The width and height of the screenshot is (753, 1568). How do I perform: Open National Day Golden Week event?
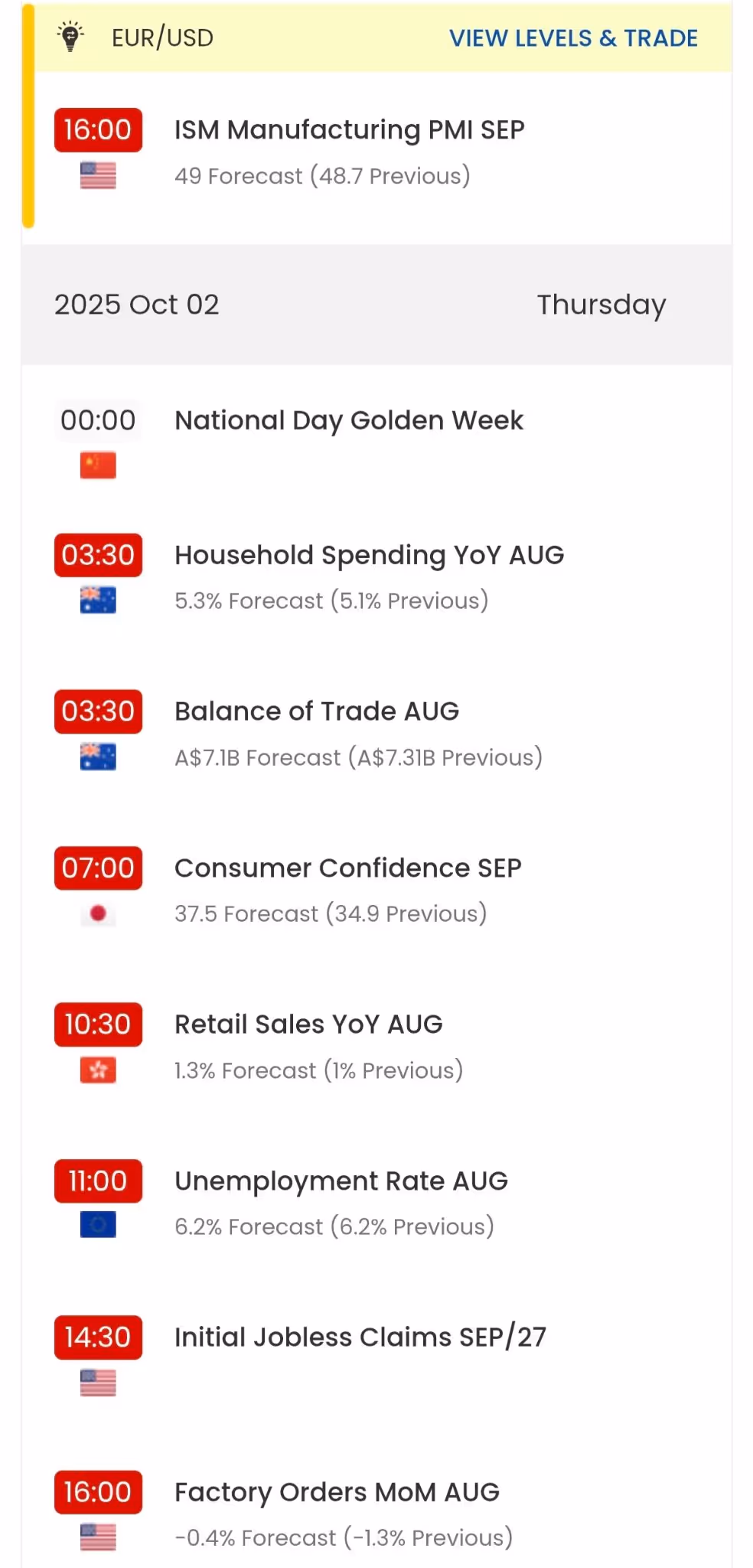[348, 420]
